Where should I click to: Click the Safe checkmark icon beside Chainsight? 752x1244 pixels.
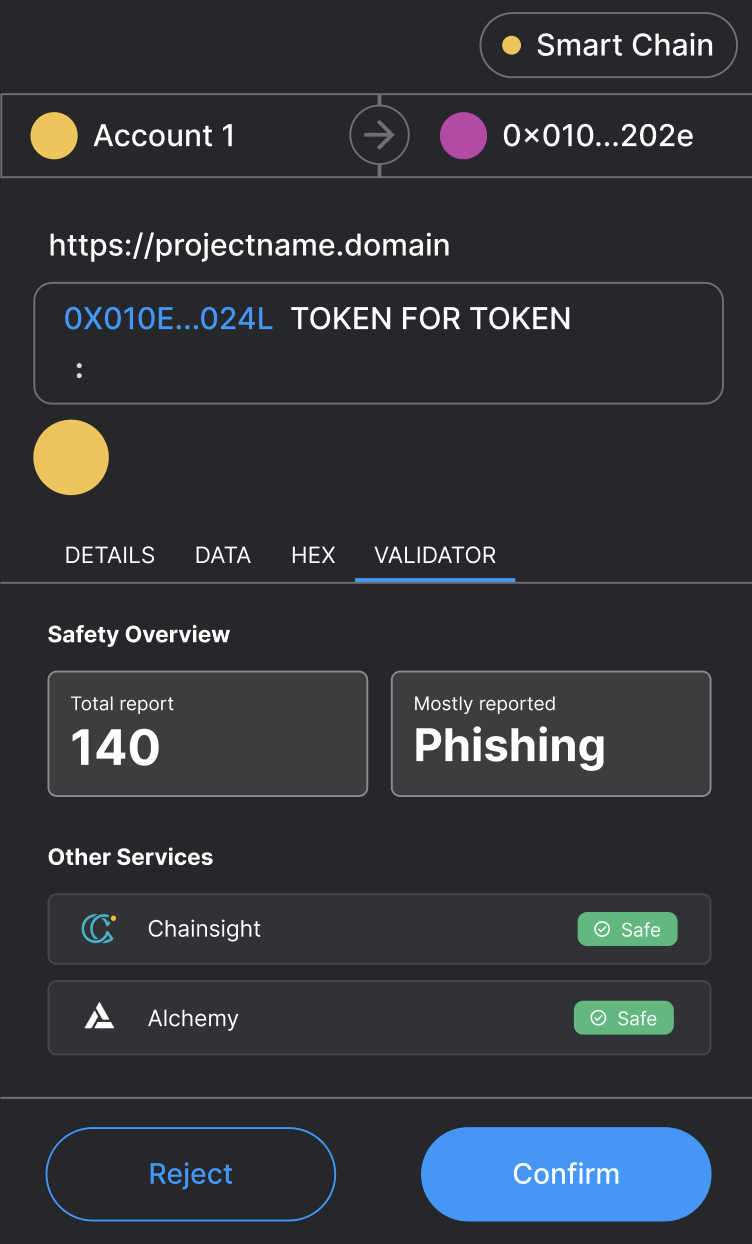click(604, 929)
